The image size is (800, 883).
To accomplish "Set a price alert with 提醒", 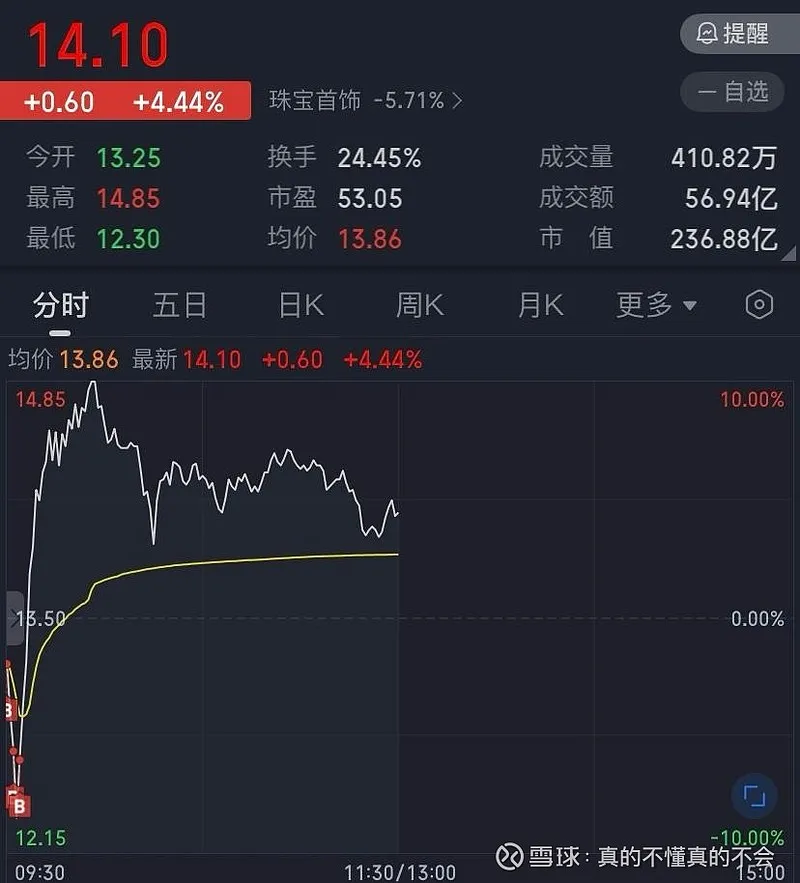I will point(734,34).
